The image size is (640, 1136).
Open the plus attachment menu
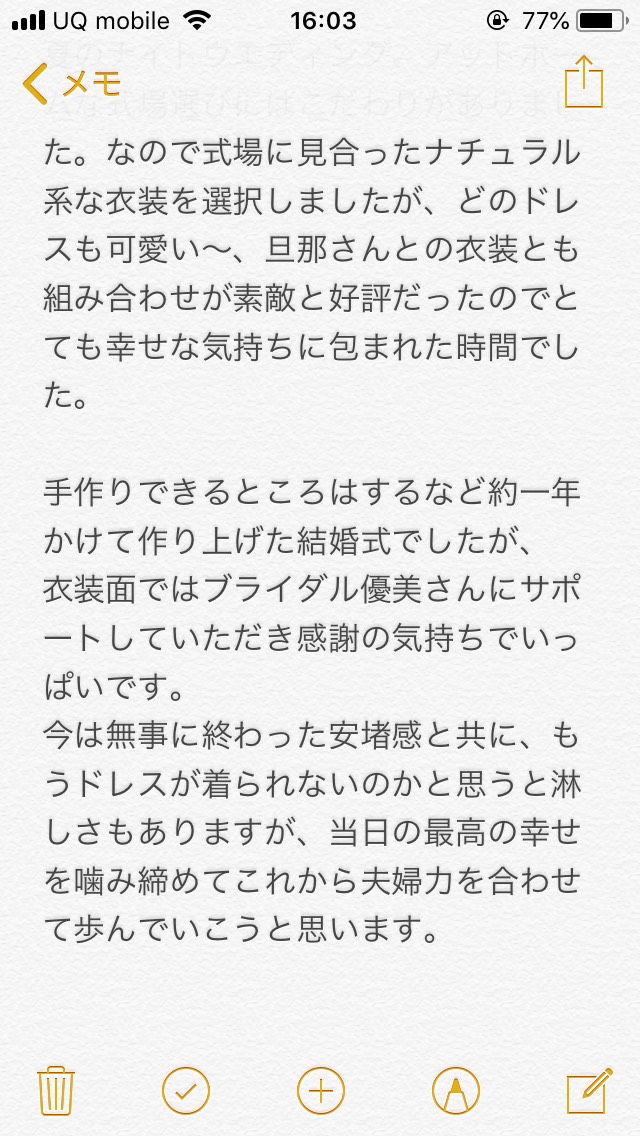pos(321,1090)
